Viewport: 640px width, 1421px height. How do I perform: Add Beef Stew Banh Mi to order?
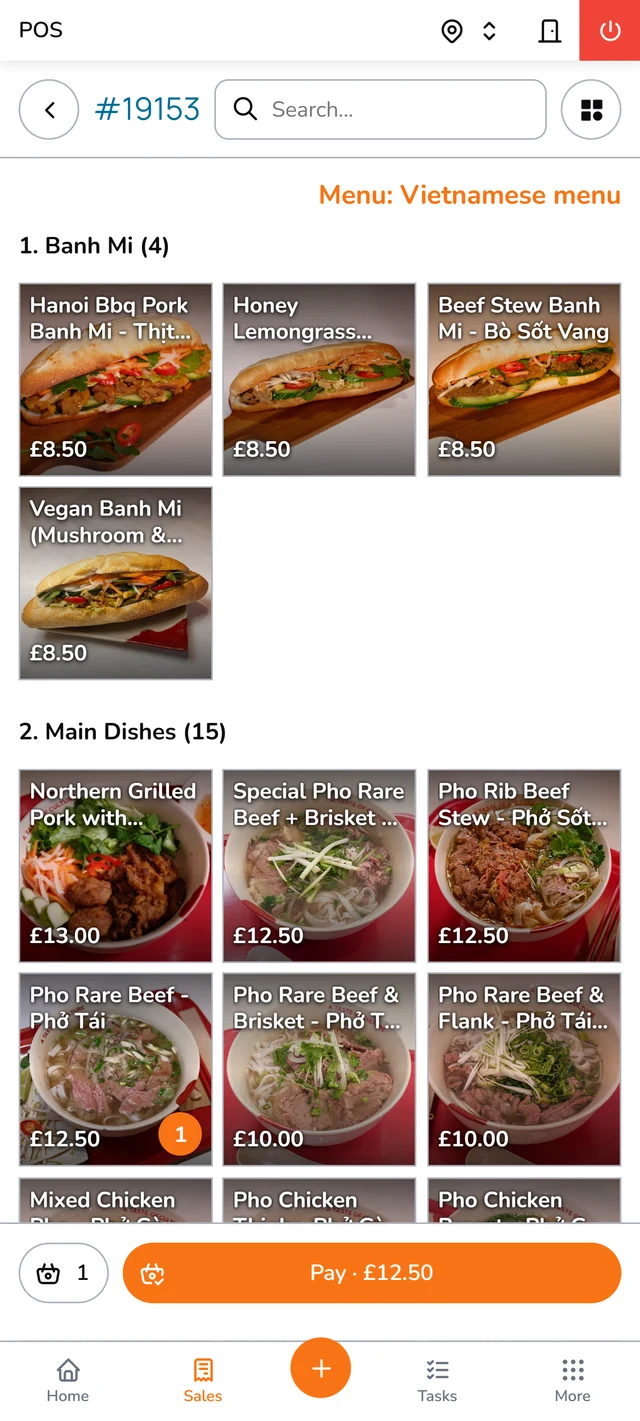pyautogui.click(x=524, y=380)
